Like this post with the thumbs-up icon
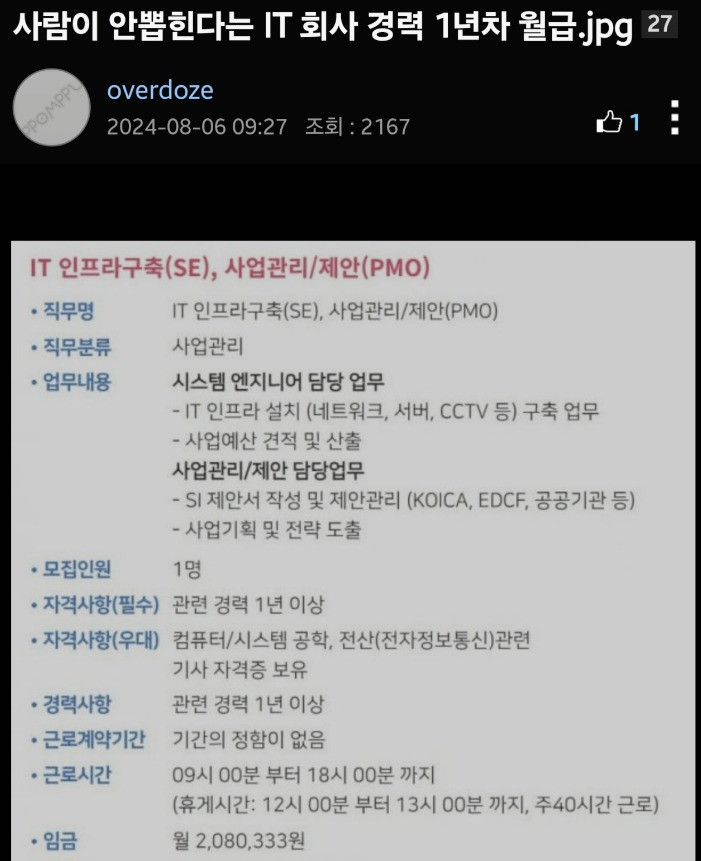The image size is (701, 861). coord(609,123)
